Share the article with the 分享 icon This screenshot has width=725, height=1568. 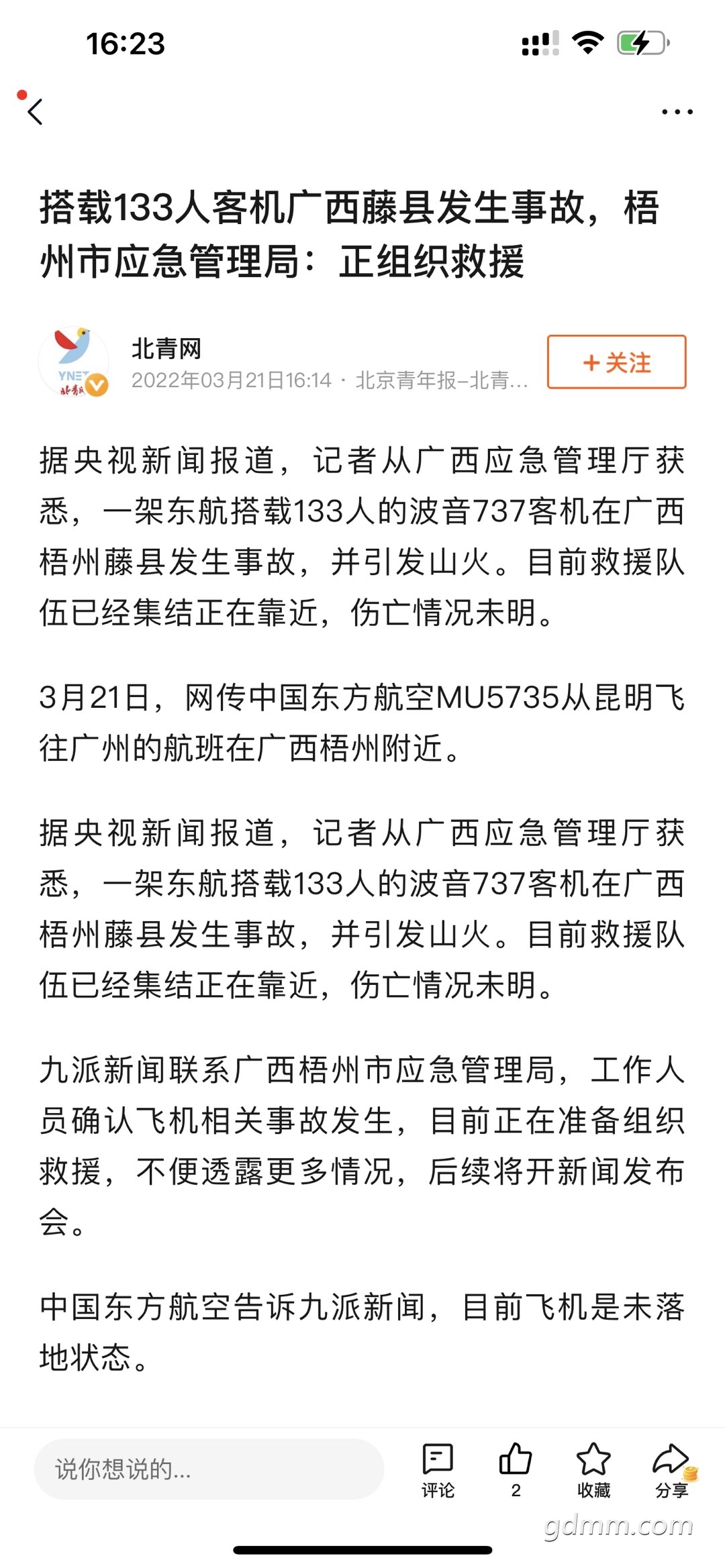click(x=671, y=1469)
